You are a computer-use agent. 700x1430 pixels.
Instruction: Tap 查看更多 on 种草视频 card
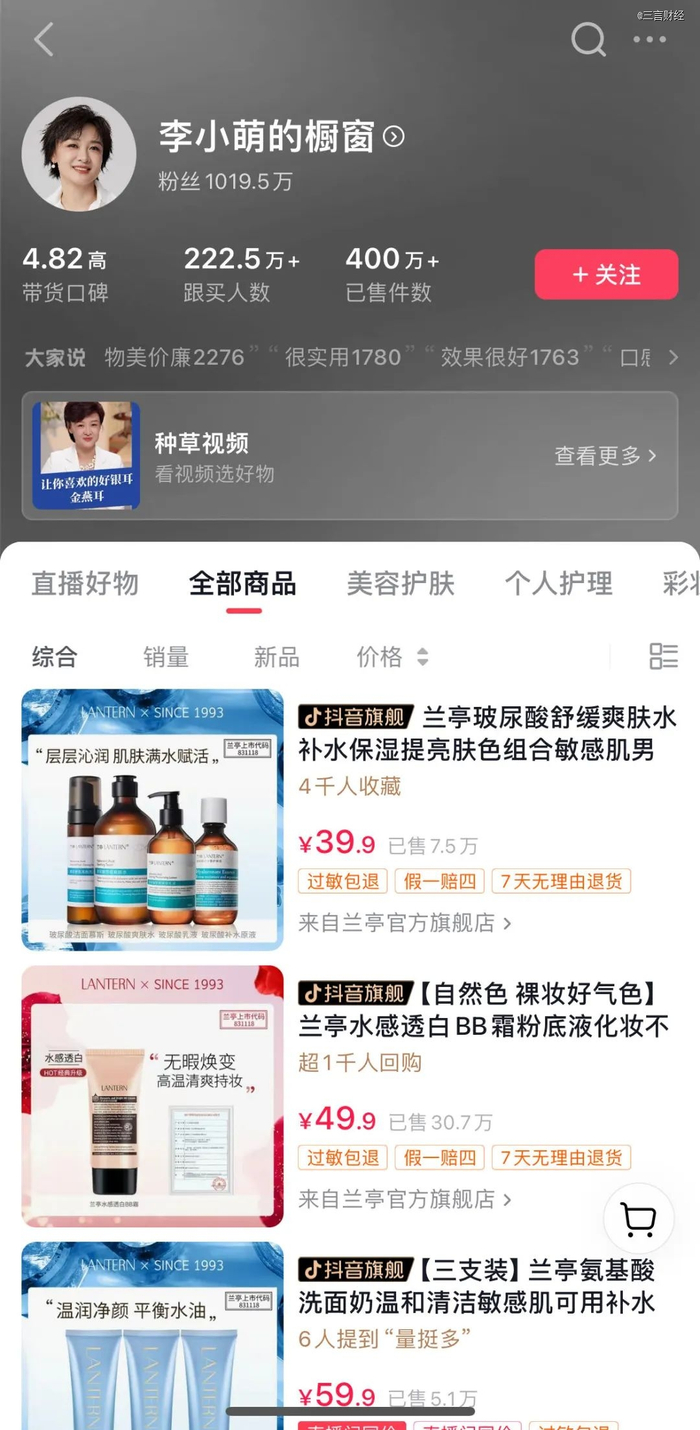605,456
